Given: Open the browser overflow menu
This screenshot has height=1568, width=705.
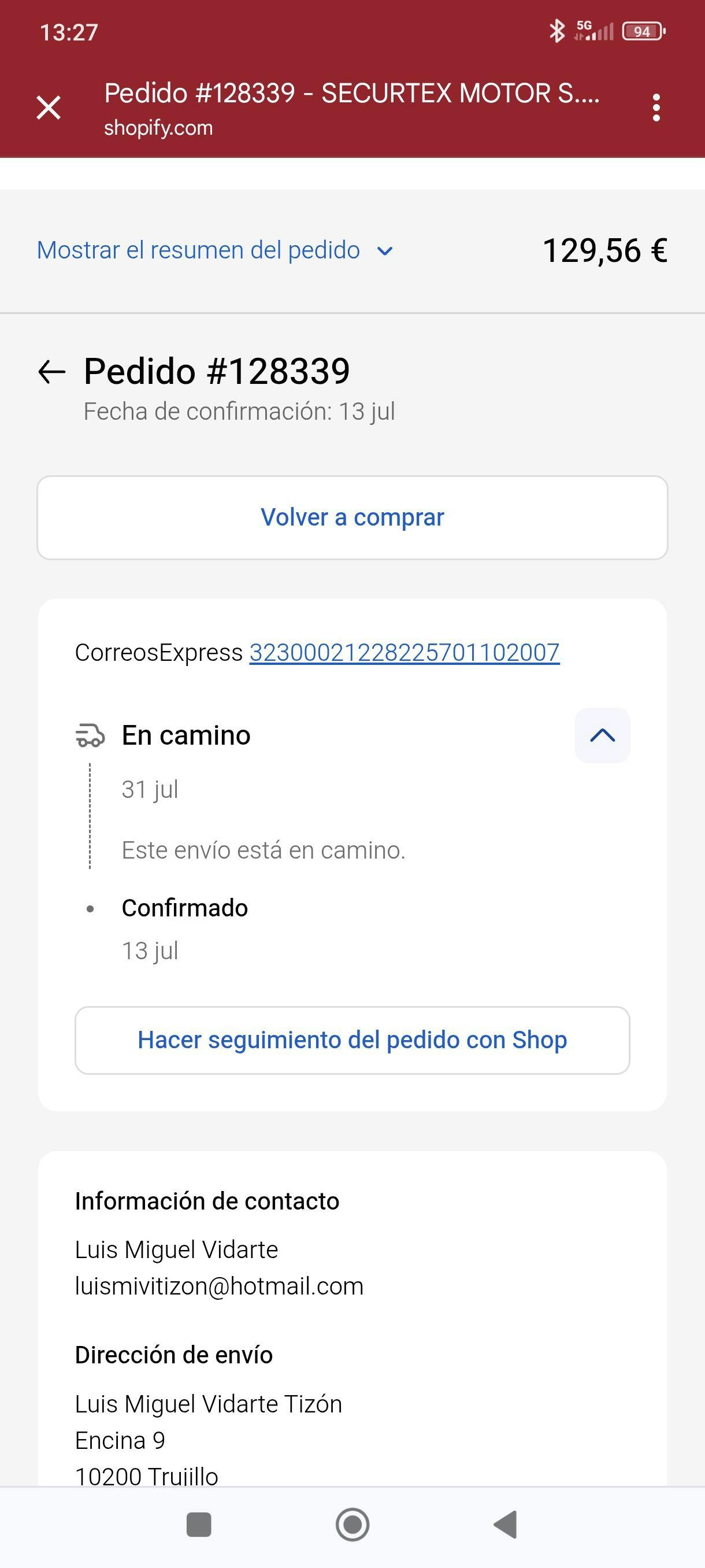Looking at the screenshot, I should click(656, 108).
